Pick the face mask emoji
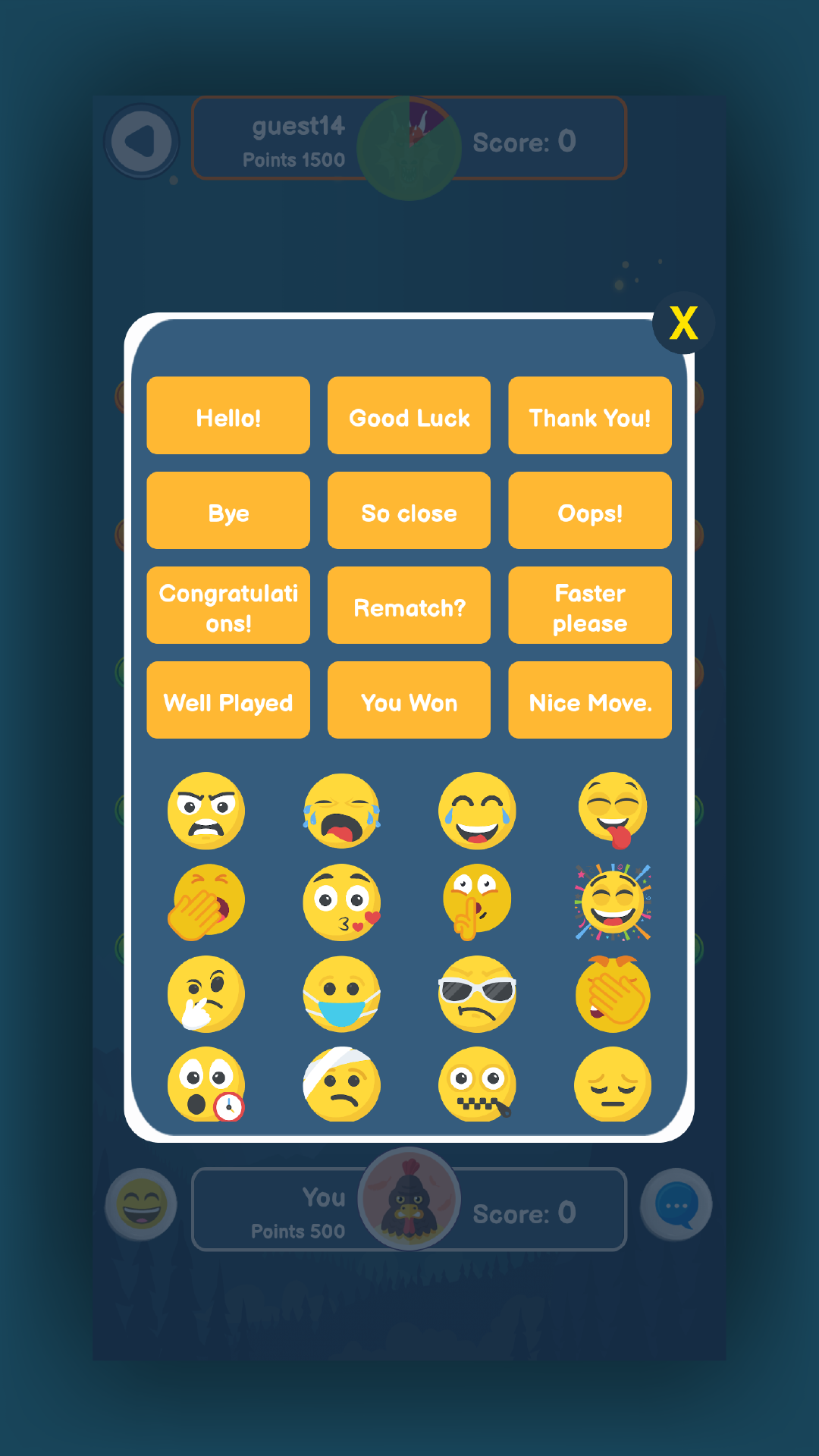Image resolution: width=819 pixels, height=1456 pixels. click(341, 994)
